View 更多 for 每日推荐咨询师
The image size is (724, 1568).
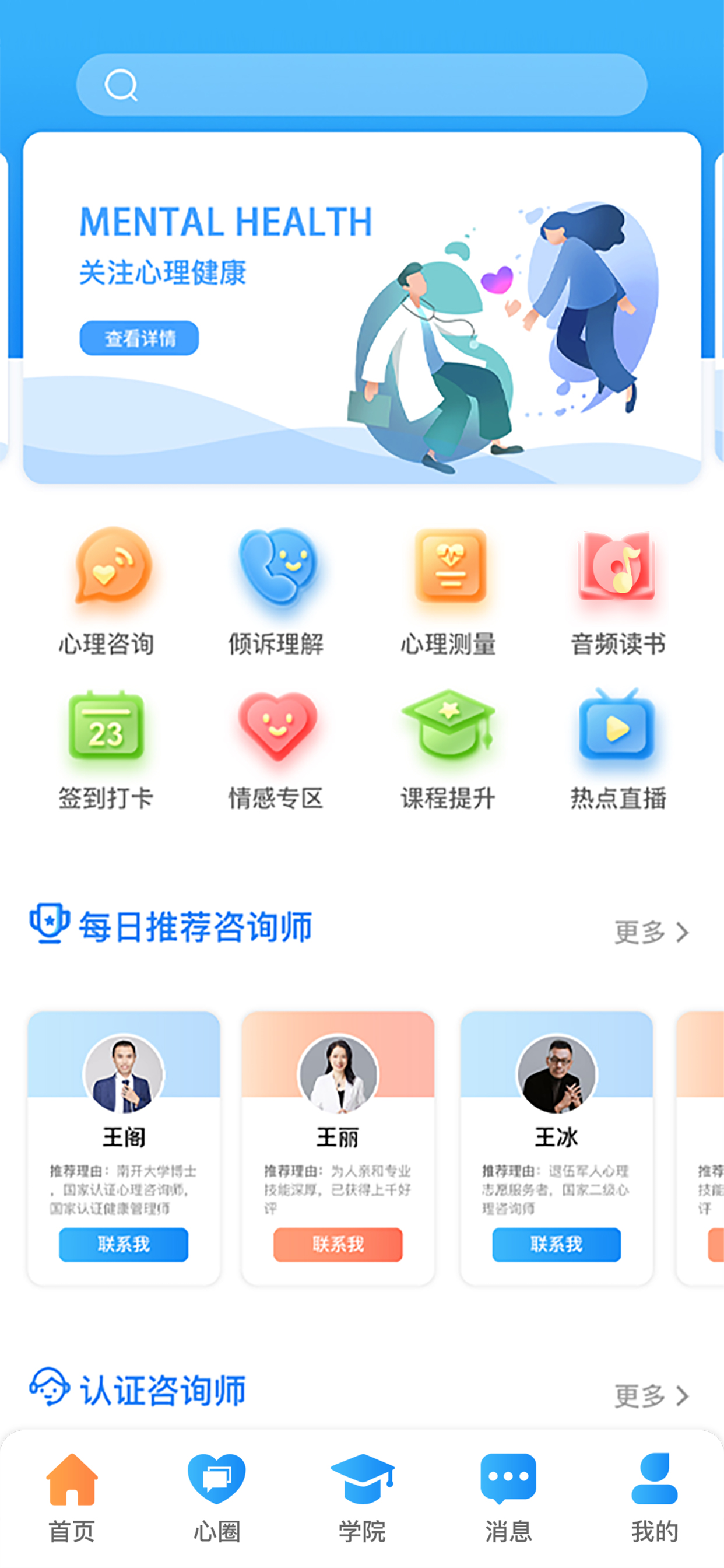click(651, 933)
